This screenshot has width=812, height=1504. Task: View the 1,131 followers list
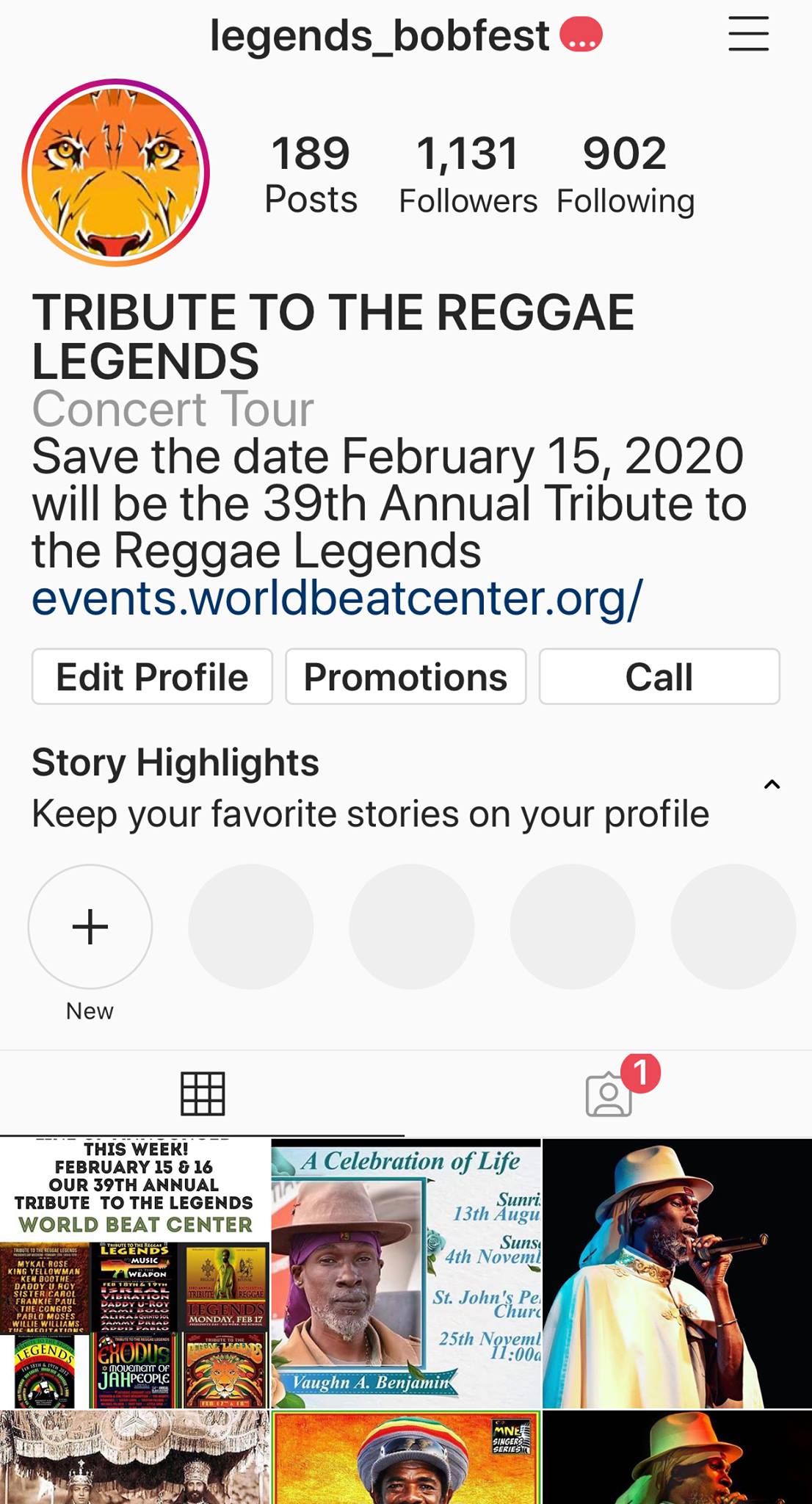coord(468,174)
